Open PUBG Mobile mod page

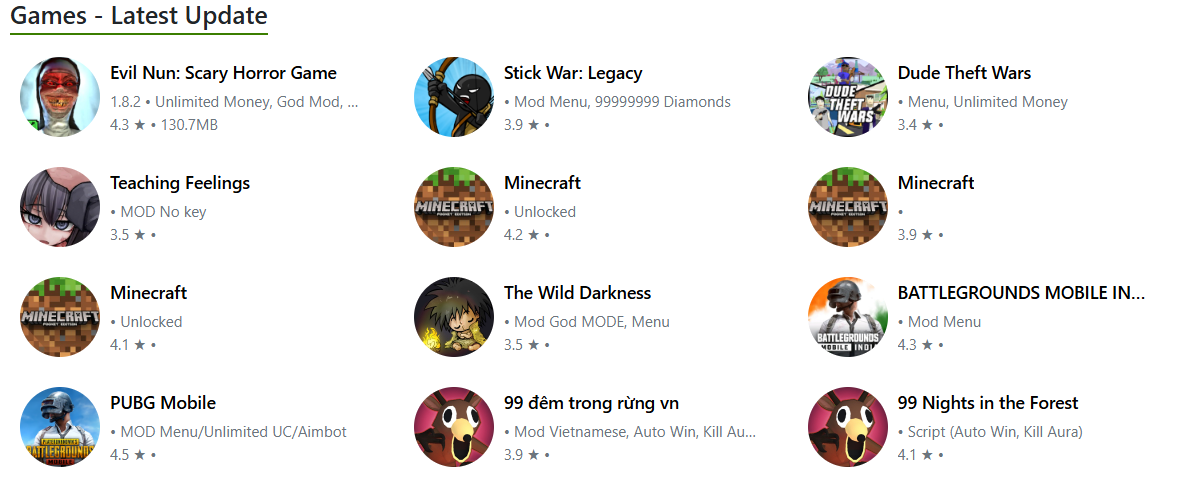tap(163, 404)
